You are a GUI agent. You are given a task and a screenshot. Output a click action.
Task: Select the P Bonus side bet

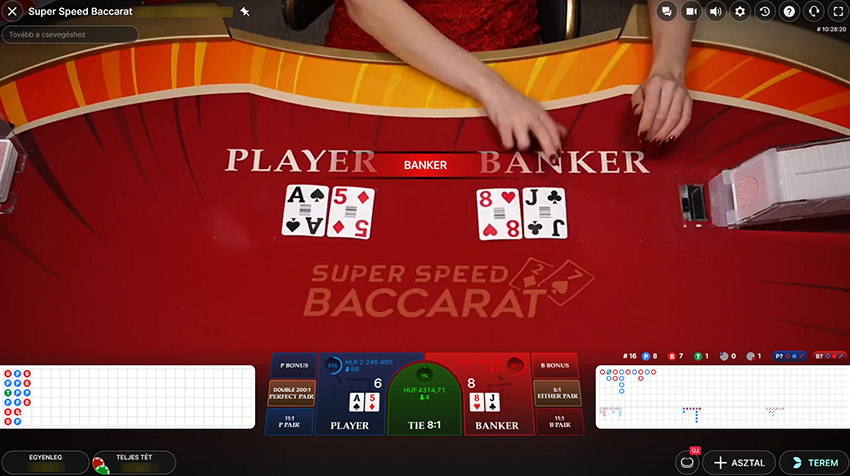coord(291,365)
